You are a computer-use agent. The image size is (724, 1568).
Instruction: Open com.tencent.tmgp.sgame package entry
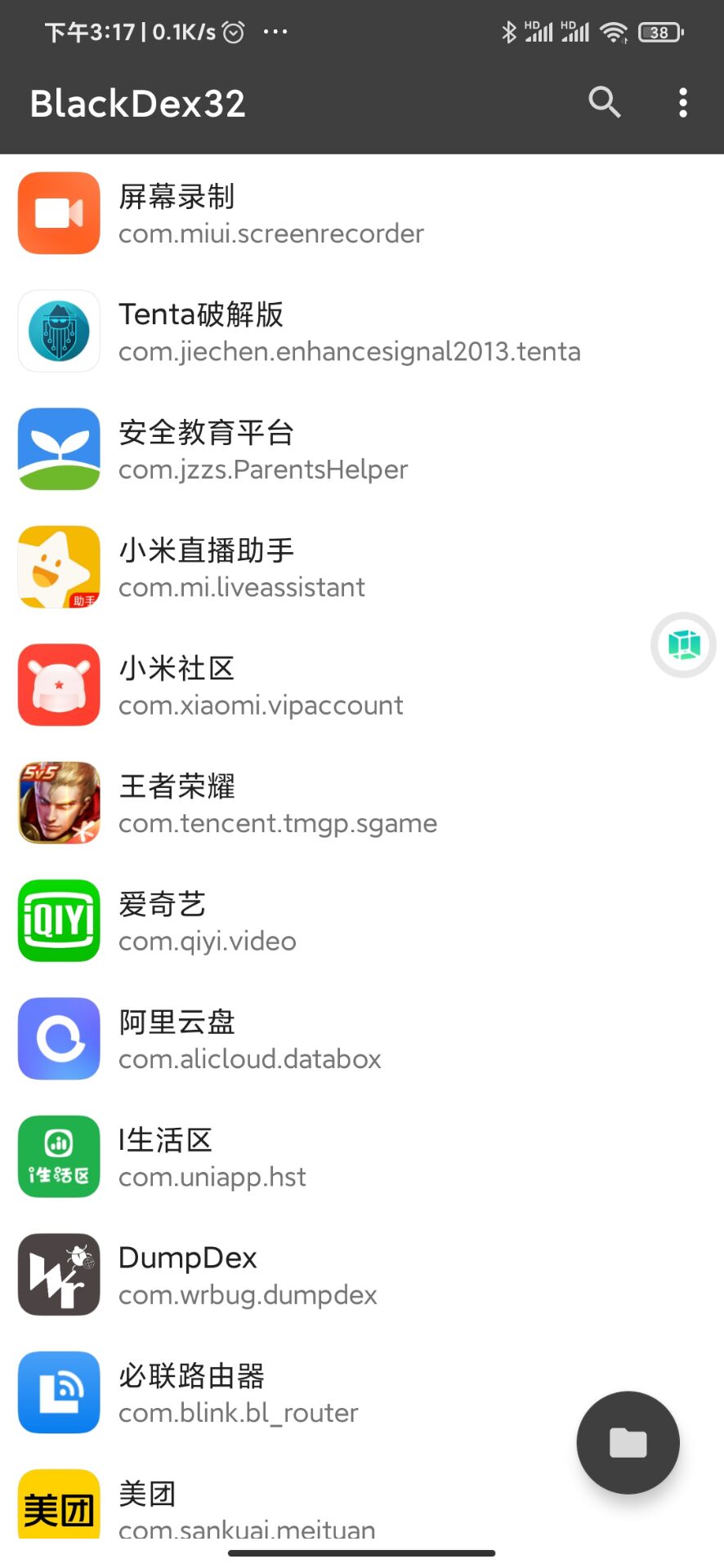277,823
